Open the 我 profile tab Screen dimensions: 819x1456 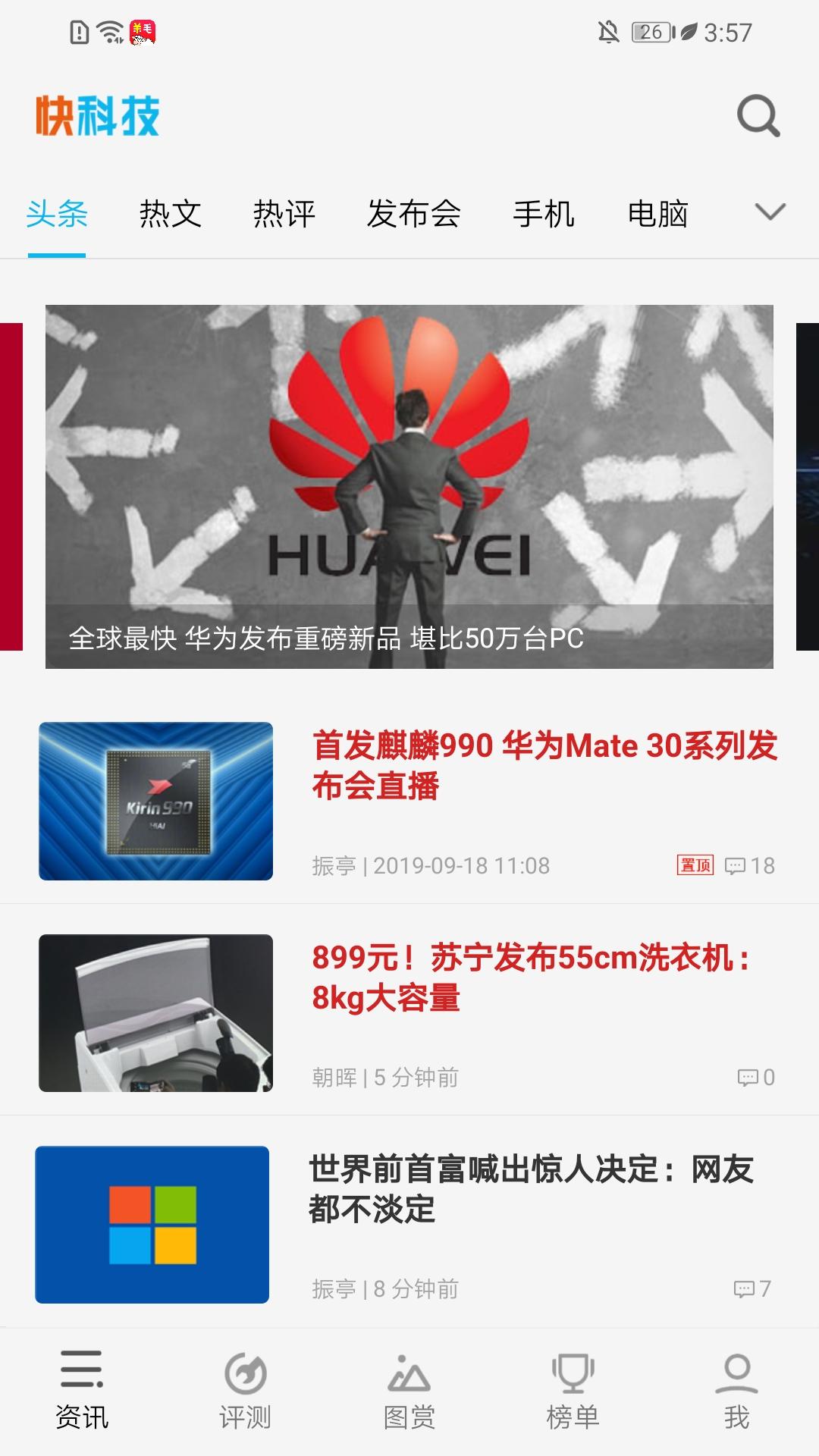pyautogui.click(x=736, y=1389)
